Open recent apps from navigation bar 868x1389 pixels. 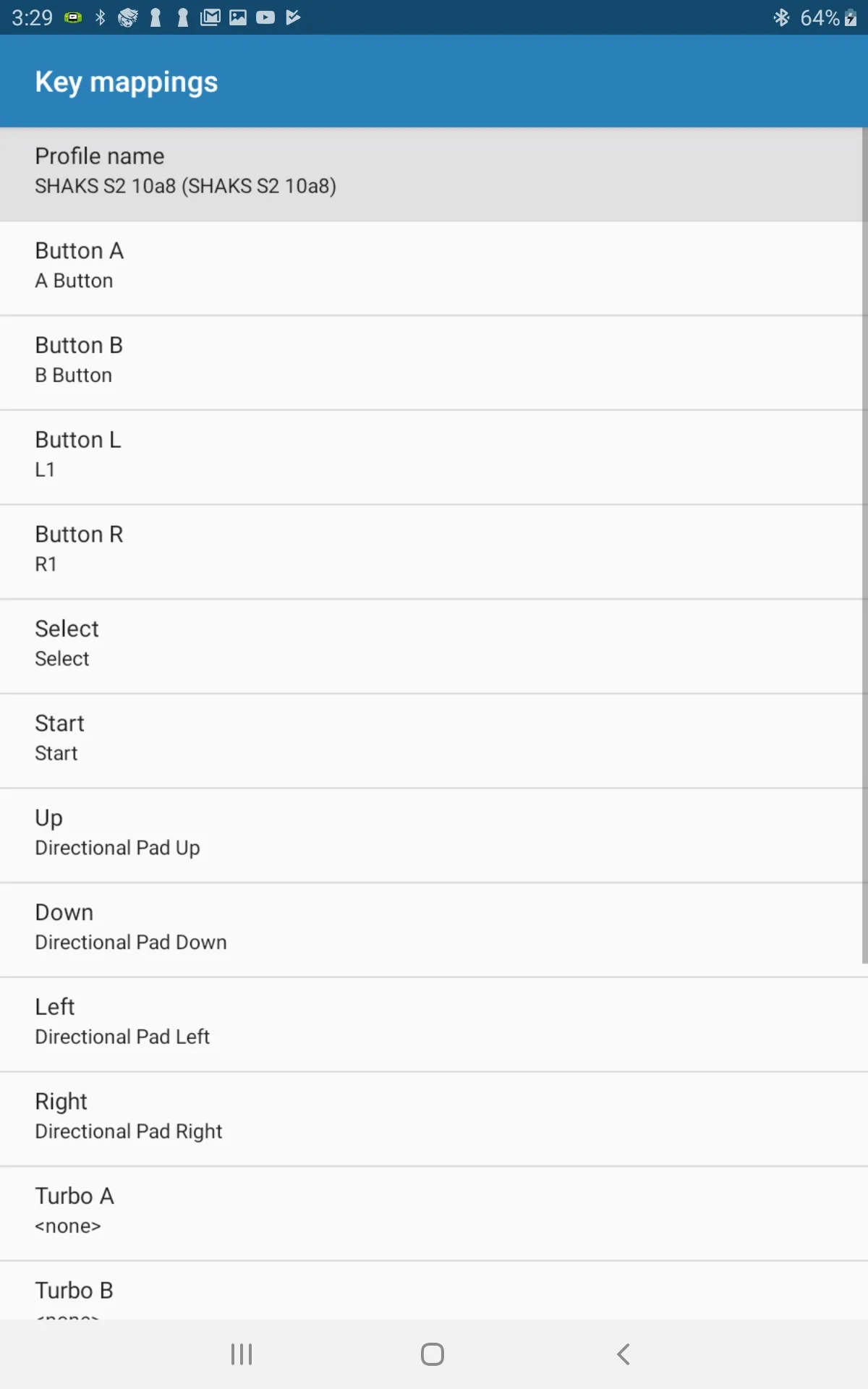[x=242, y=1354]
